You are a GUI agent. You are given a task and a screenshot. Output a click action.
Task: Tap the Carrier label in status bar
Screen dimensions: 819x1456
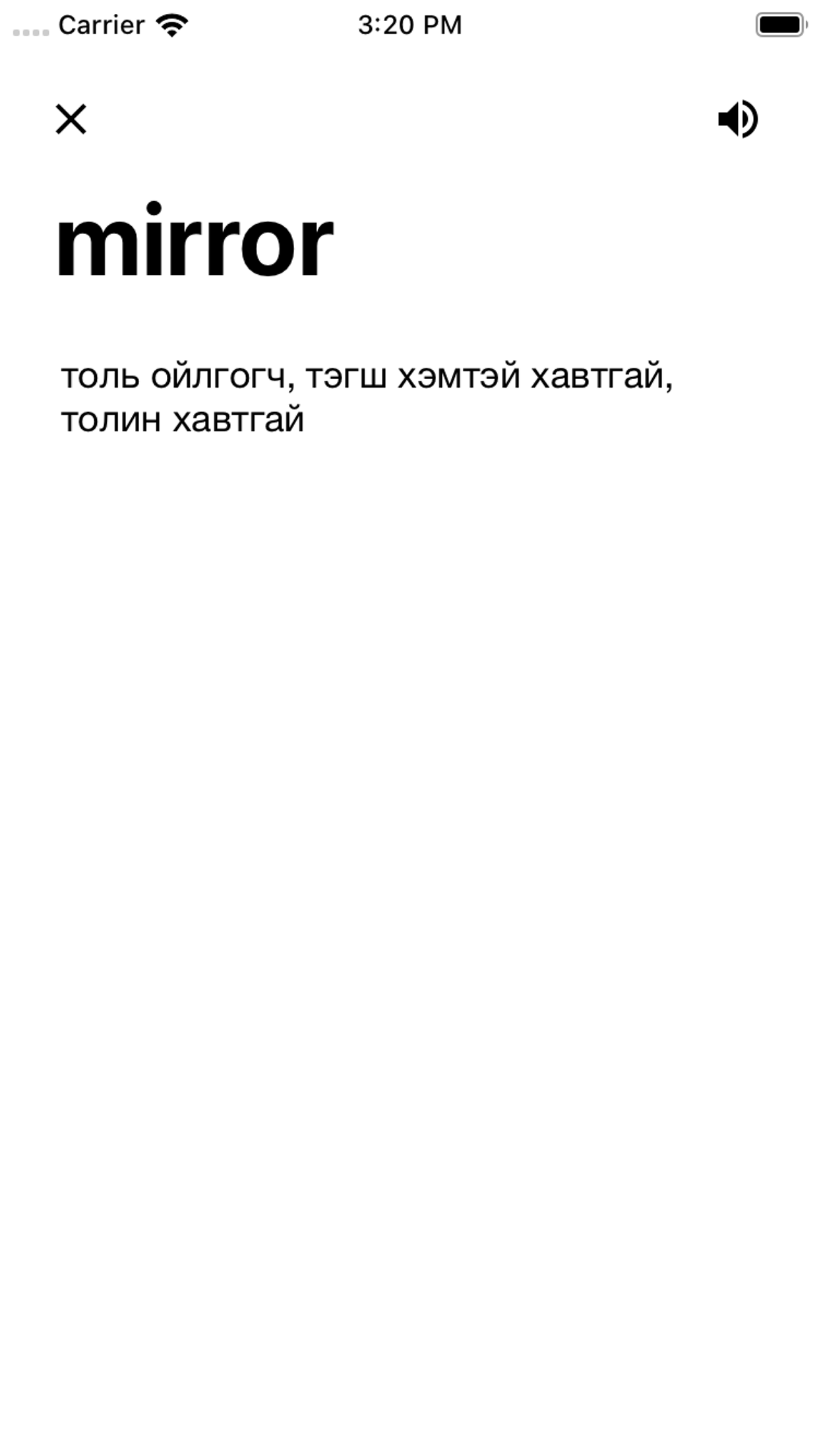click(99, 24)
